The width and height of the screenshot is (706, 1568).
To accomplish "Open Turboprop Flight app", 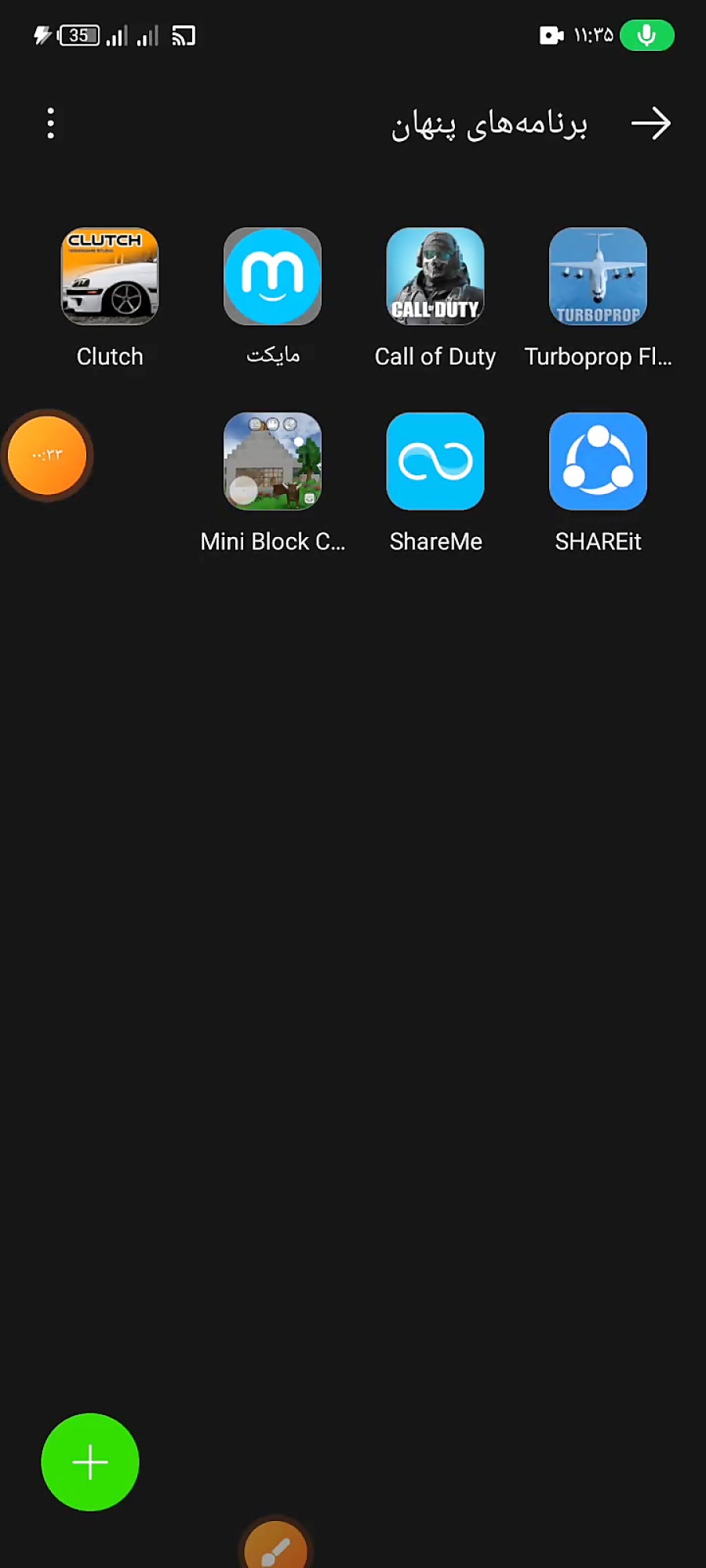I will 598,277.
